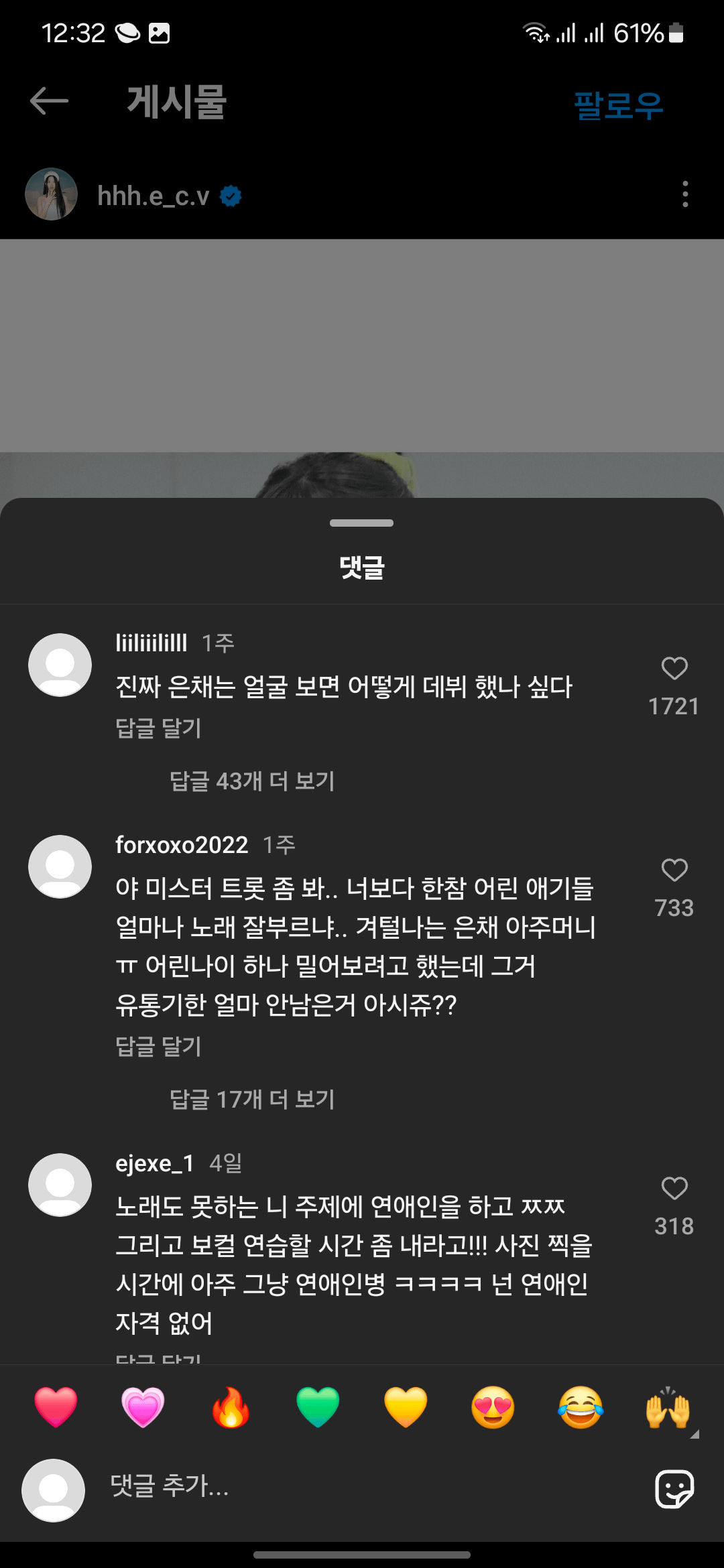Image resolution: width=724 pixels, height=1568 pixels.
Task: Open the hhh.e_c.v profile
Action: (153, 196)
